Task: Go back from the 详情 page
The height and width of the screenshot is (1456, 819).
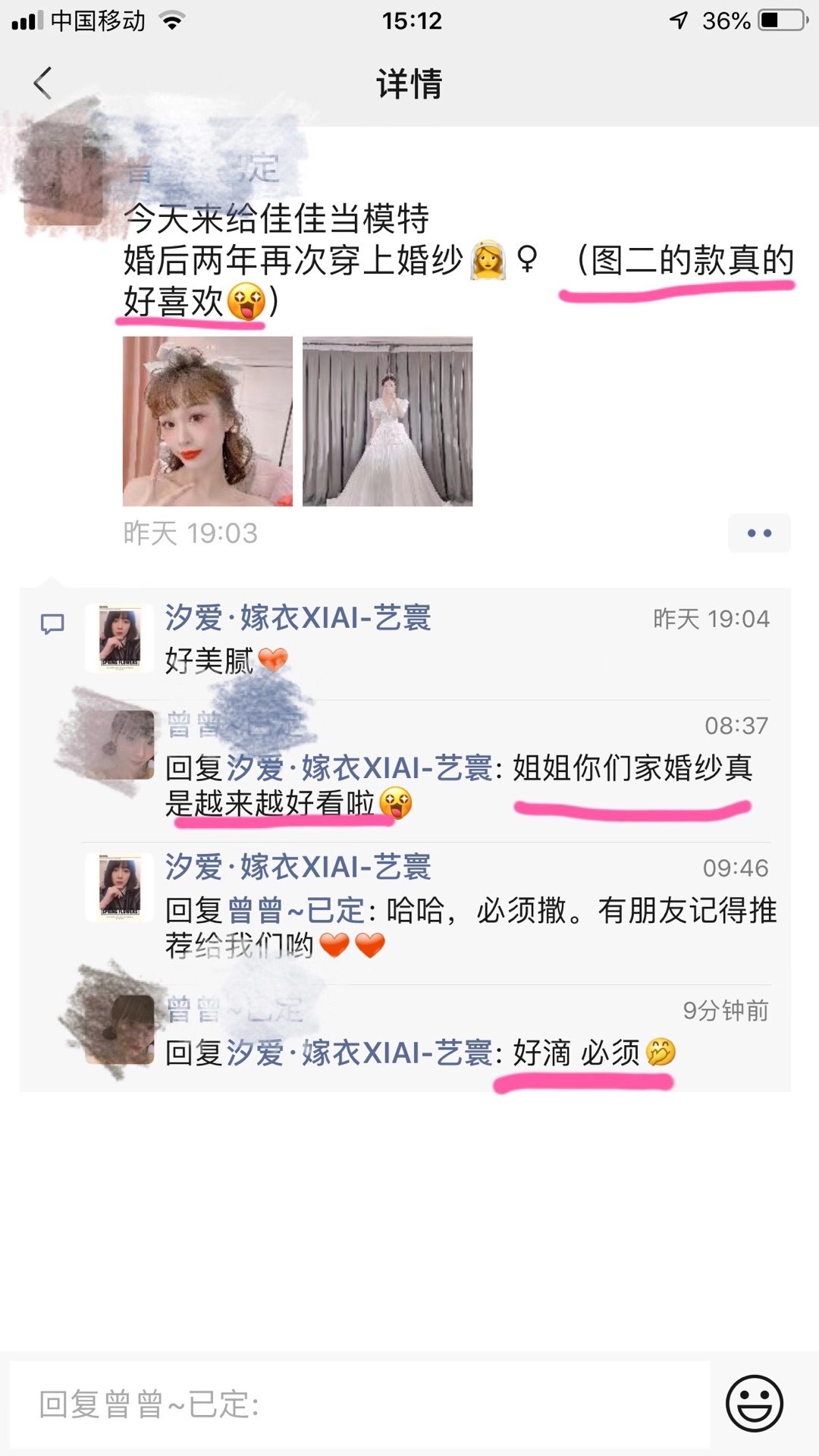Action: (x=43, y=83)
